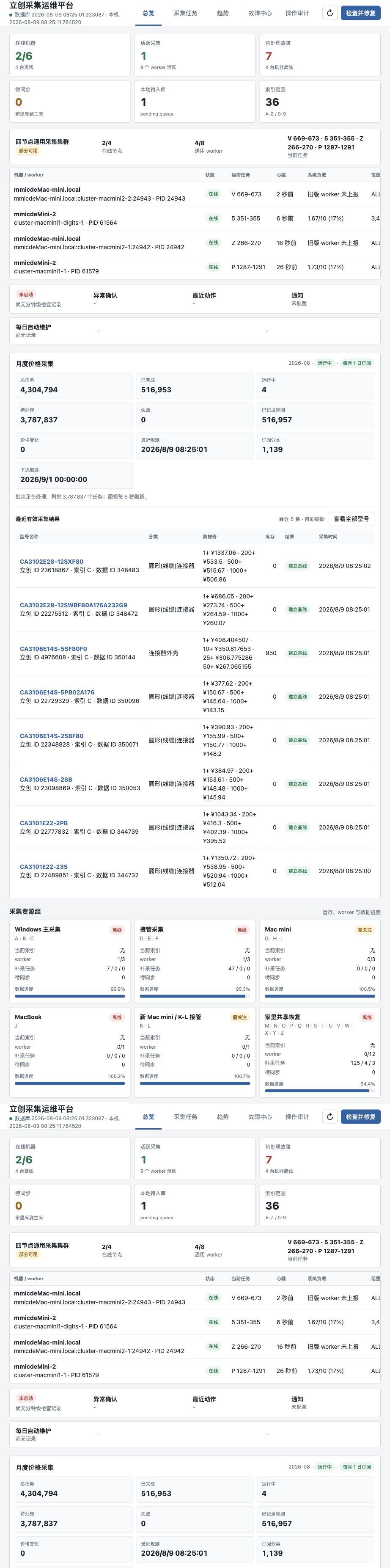Open model link CA3106E14S-2SBF80
The height and width of the screenshot is (1568, 390).
(52, 736)
